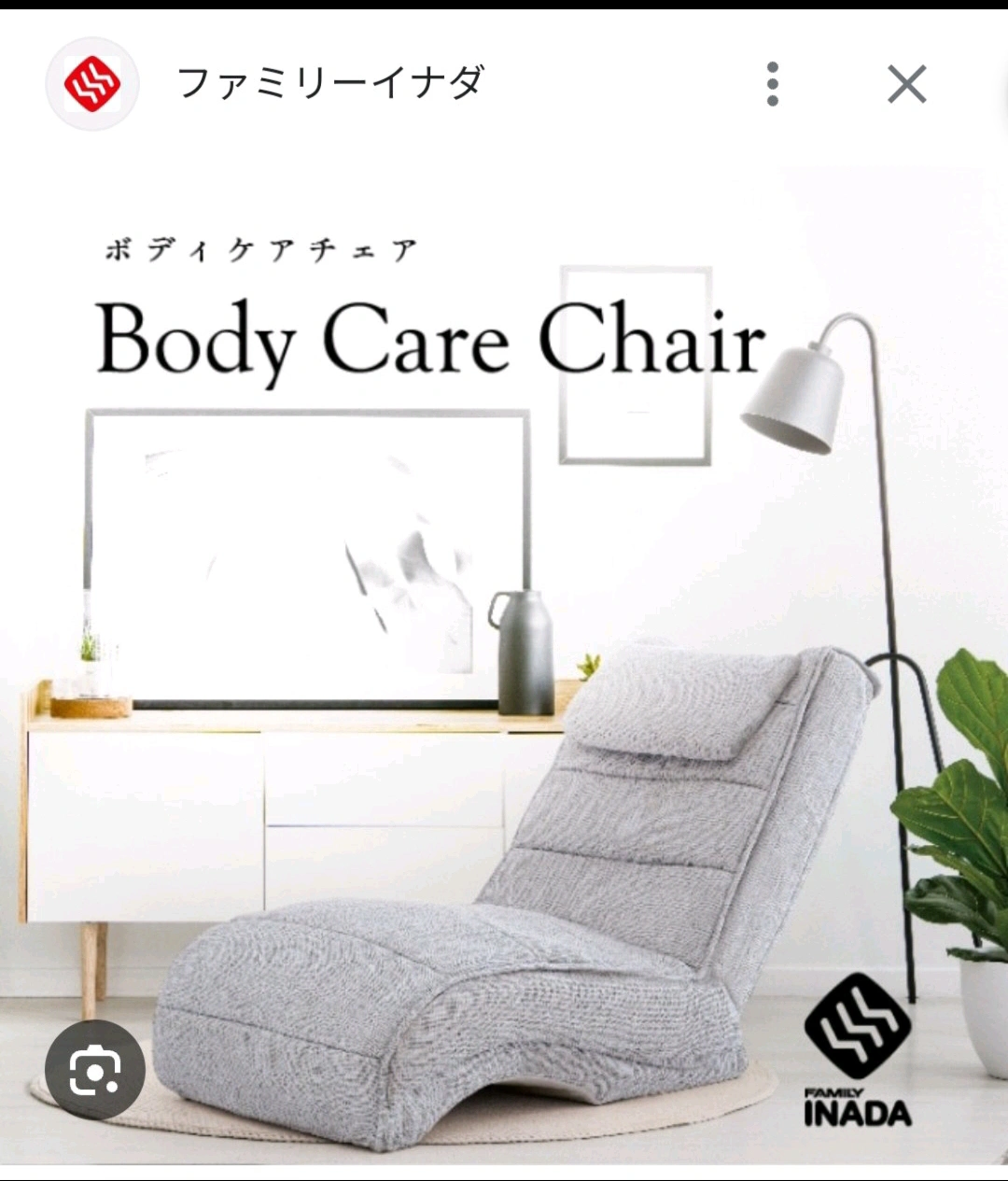Close the image viewer
This screenshot has width=1008, height=1181.
point(906,84)
